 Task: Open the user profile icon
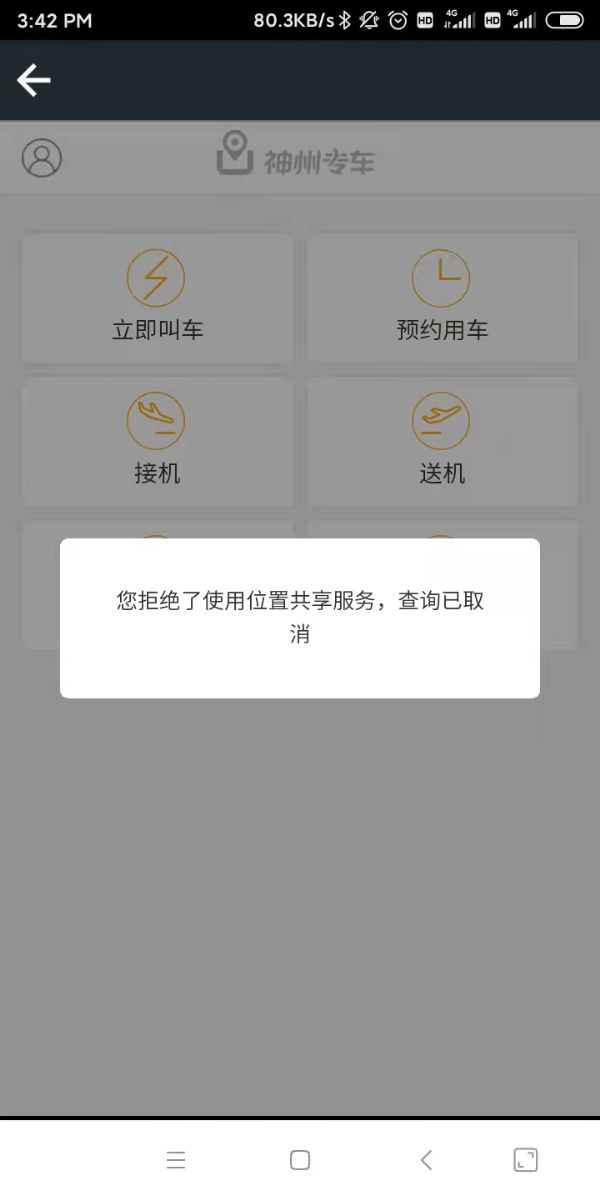pos(42,158)
